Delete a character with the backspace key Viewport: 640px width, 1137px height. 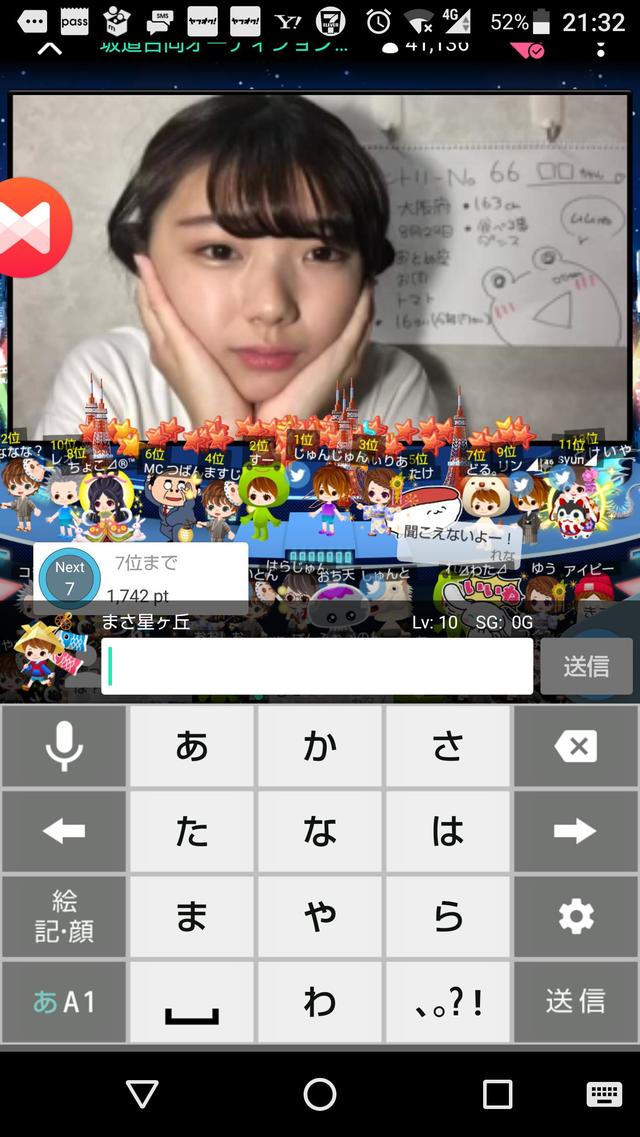(576, 746)
